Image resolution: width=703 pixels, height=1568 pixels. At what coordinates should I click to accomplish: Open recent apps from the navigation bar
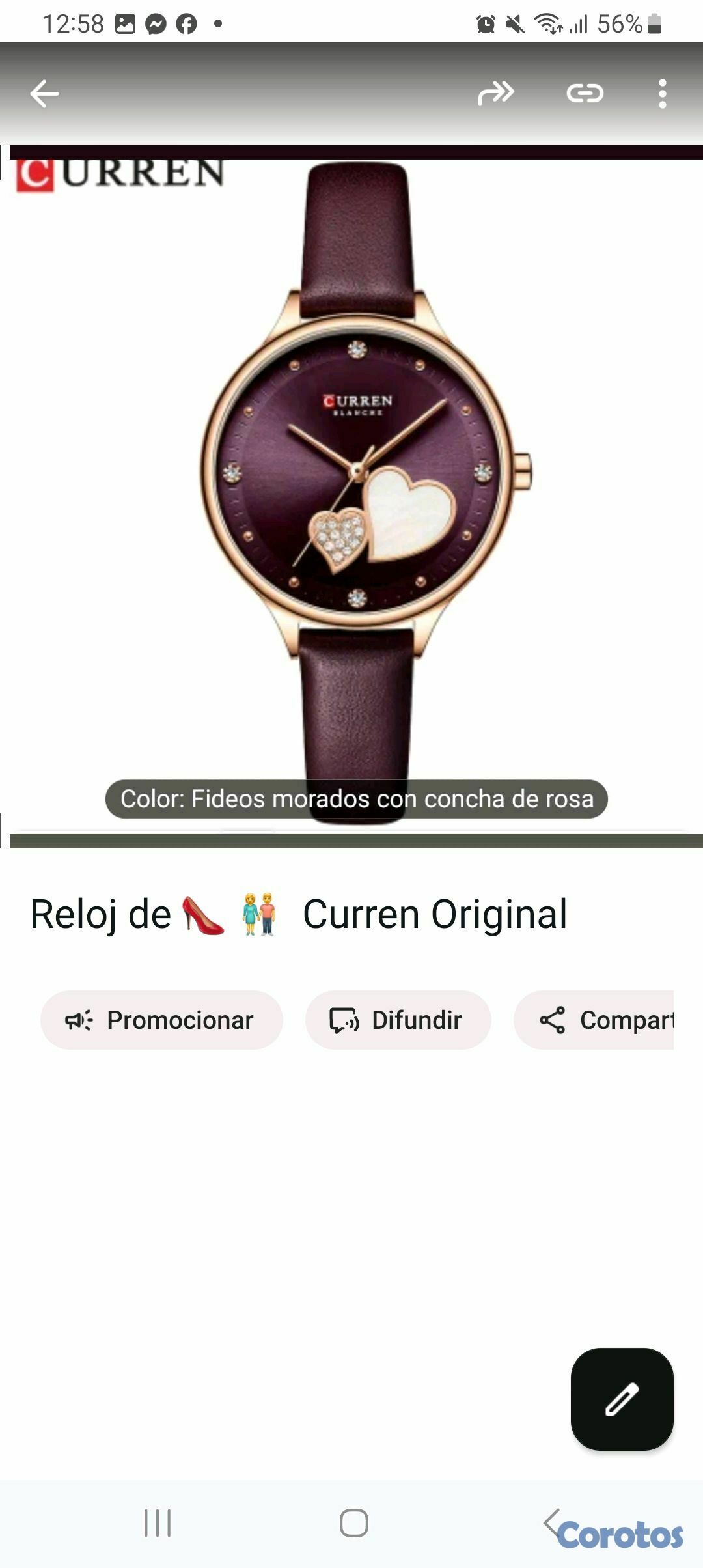tap(158, 1523)
